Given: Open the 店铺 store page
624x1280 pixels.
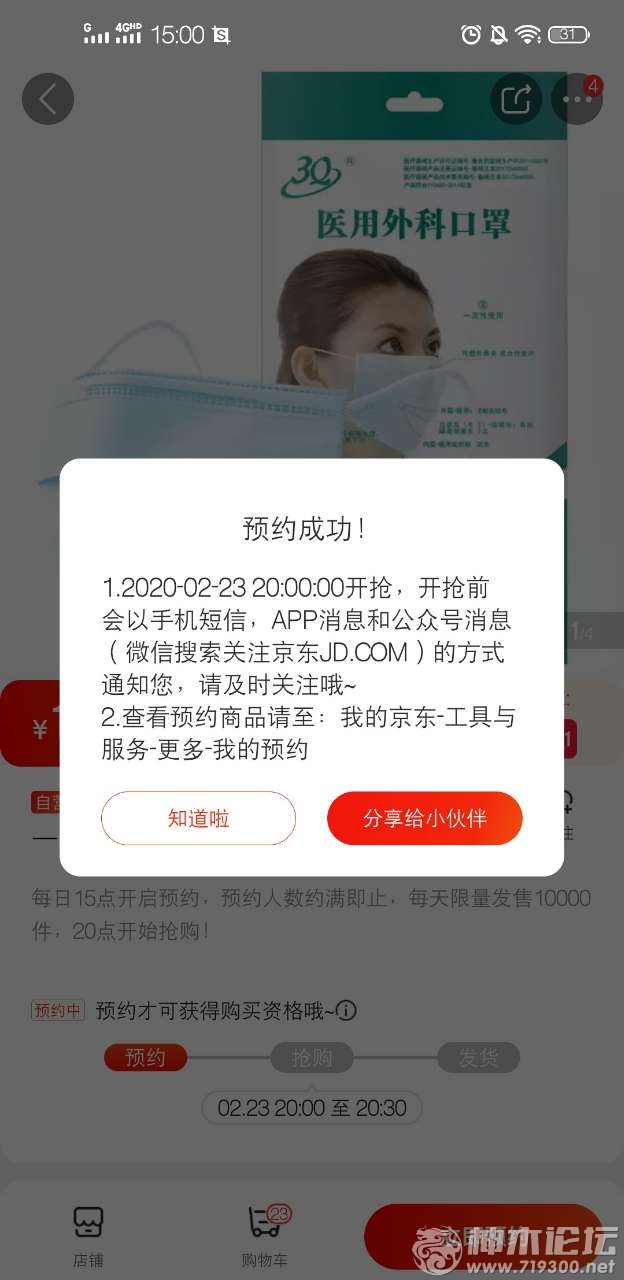Looking at the screenshot, I should 88,1235.
